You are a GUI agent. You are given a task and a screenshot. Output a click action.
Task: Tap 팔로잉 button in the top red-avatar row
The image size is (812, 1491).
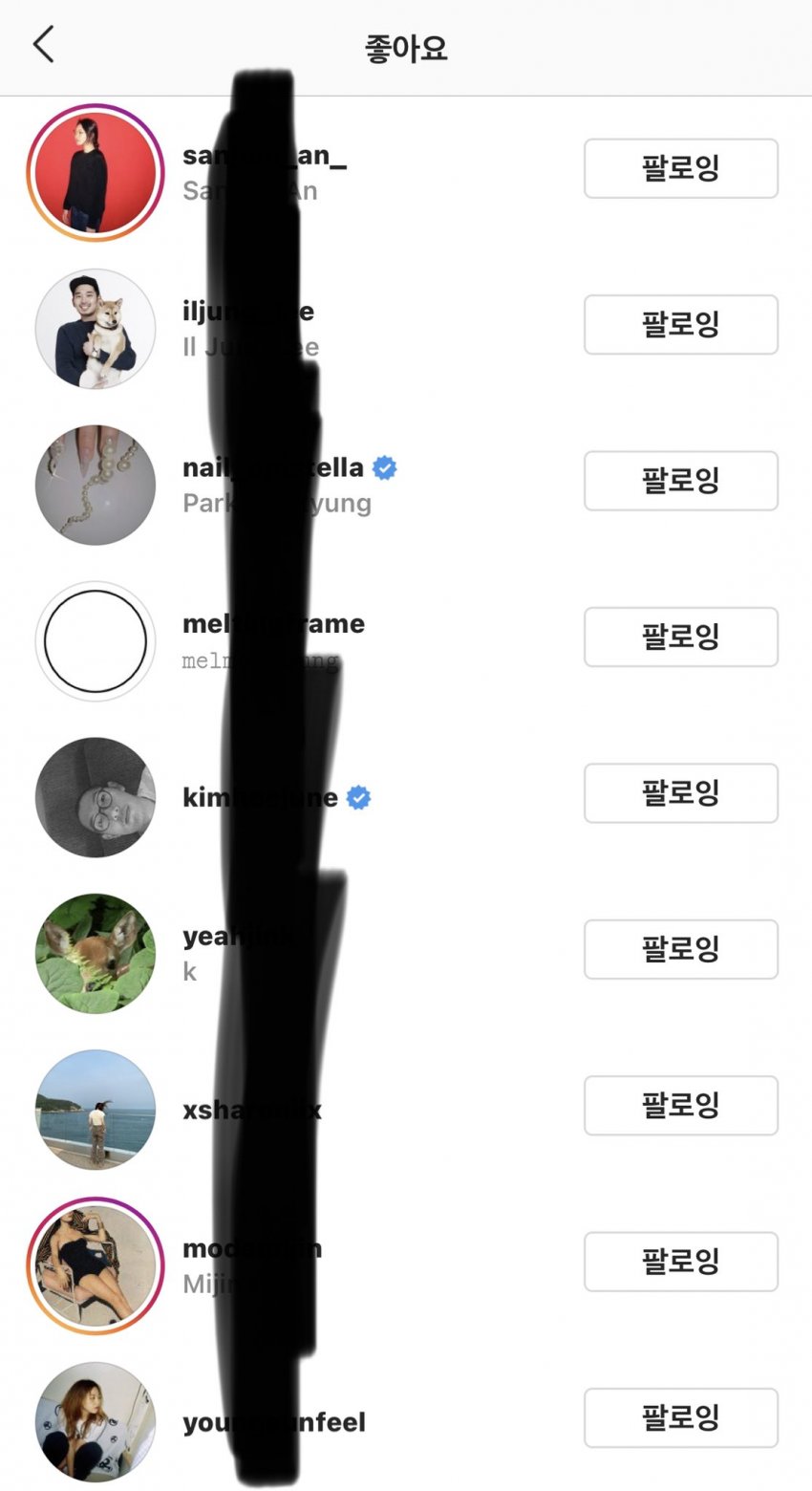[680, 169]
